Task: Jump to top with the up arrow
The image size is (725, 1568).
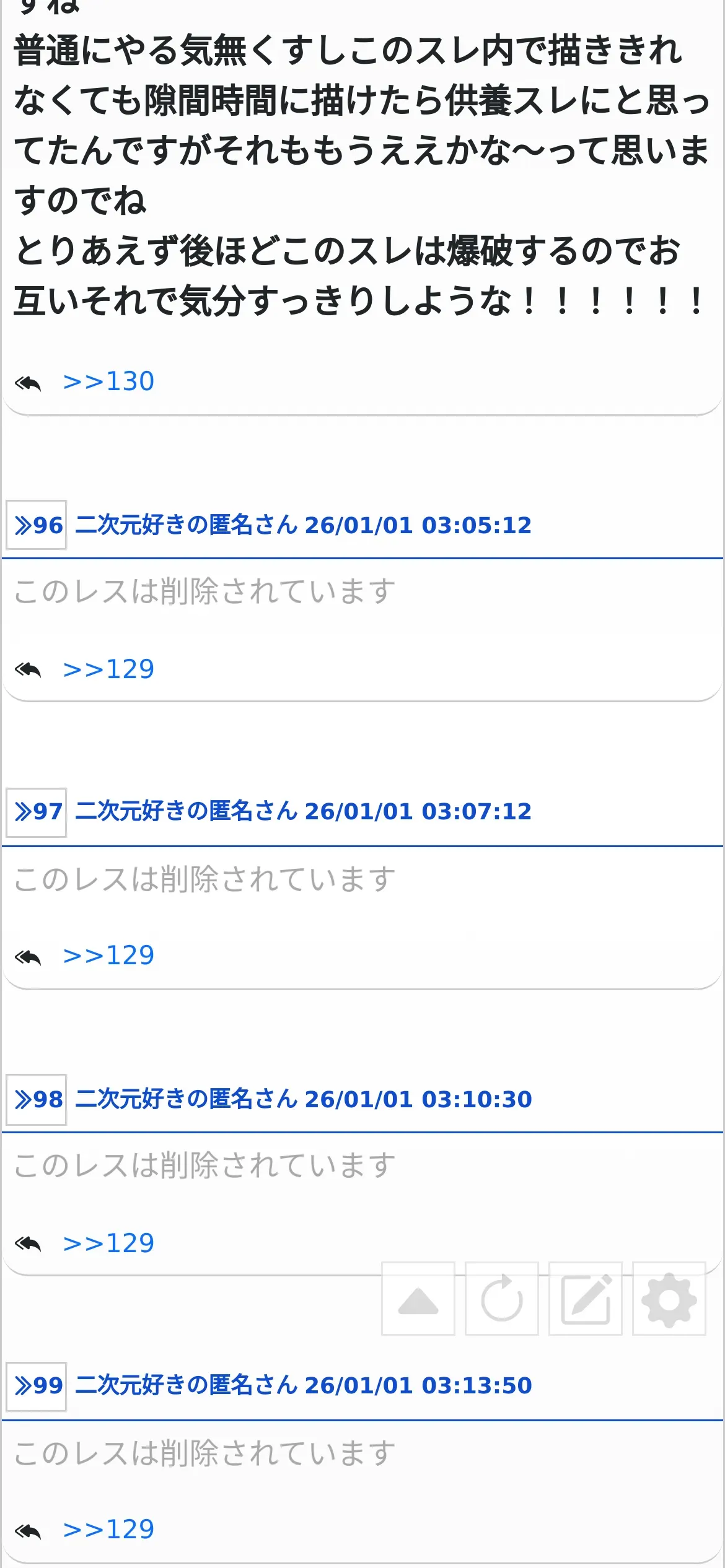Action: tap(418, 1299)
